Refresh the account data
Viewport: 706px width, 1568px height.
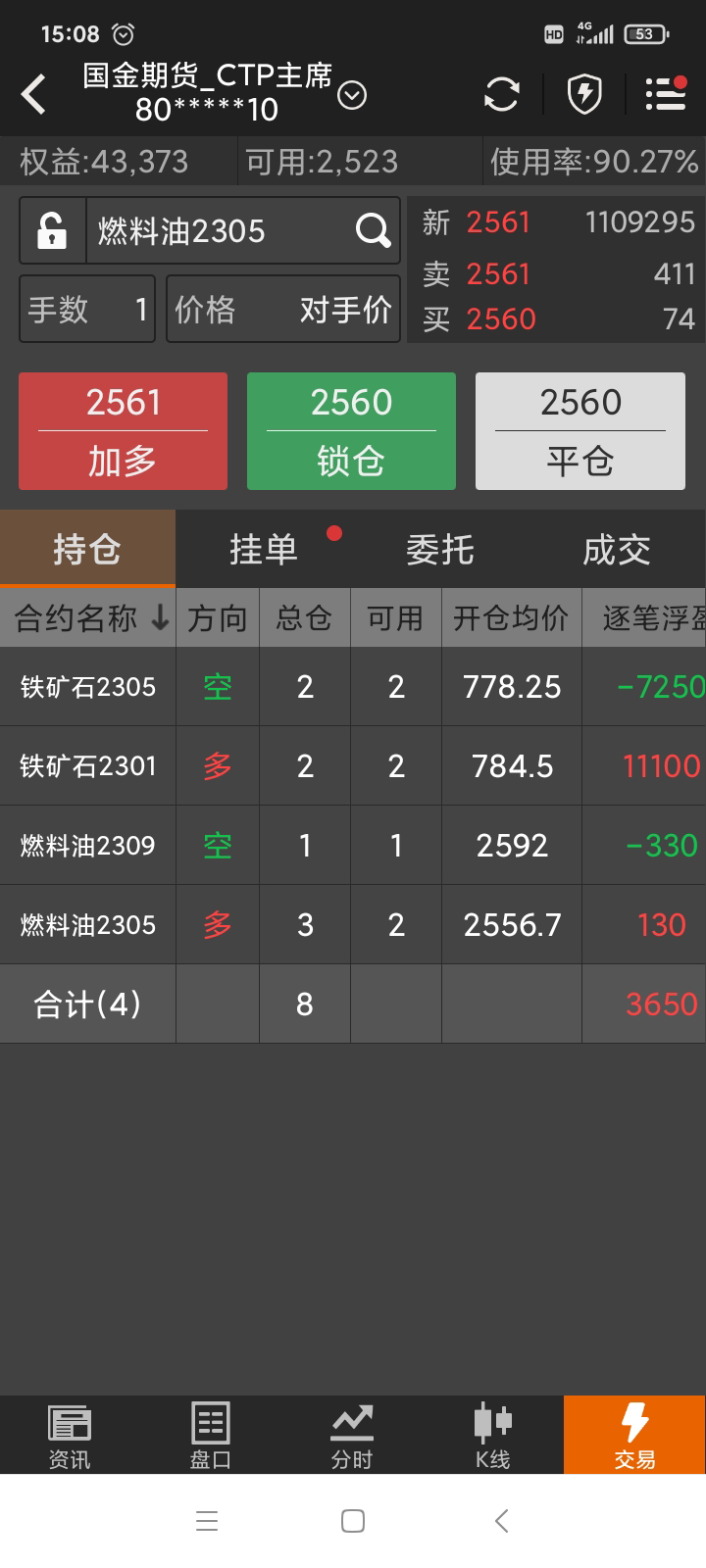[x=502, y=94]
